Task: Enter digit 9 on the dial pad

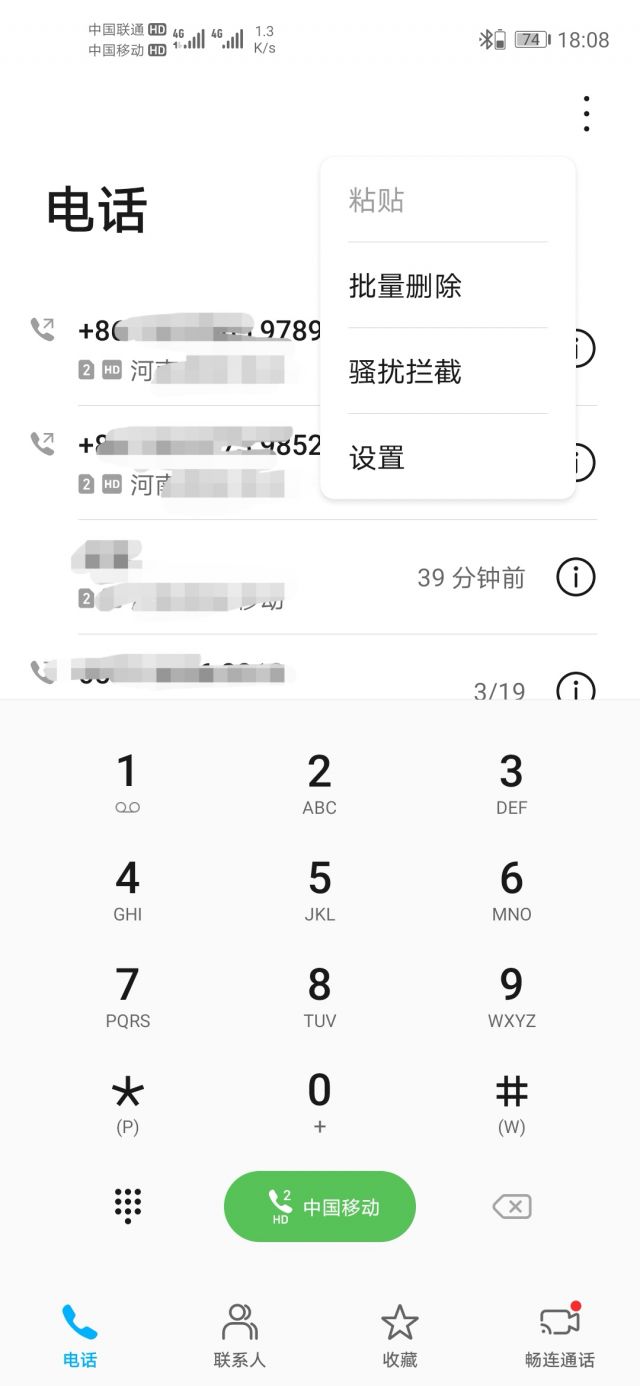Action: [511, 996]
